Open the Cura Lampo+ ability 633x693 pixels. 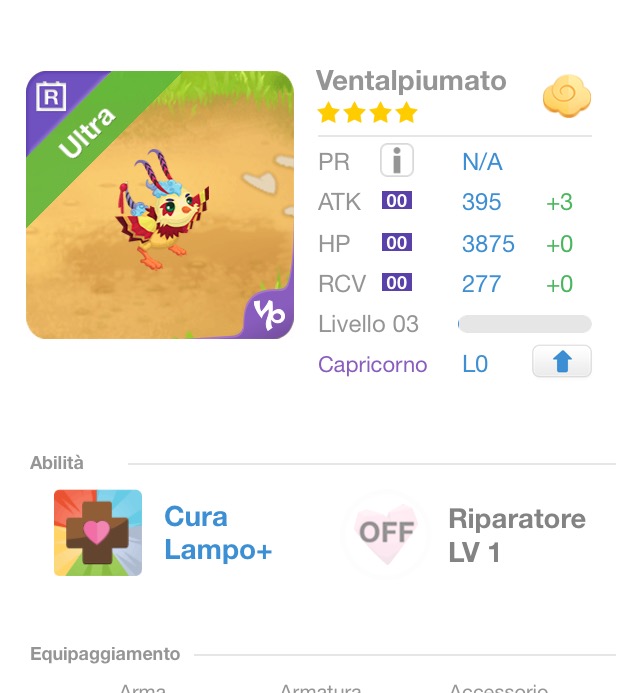click(x=98, y=533)
